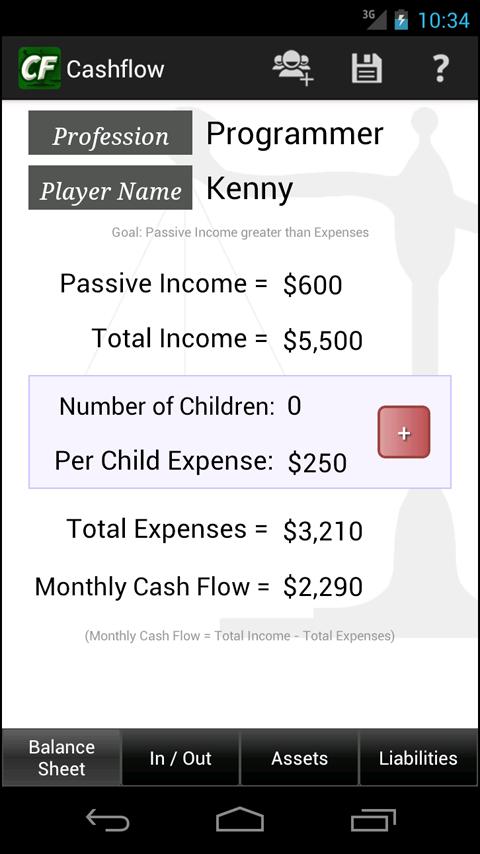Go to the home screen
The height and width of the screenshot is (854, 480).
(x=240, y=820)
